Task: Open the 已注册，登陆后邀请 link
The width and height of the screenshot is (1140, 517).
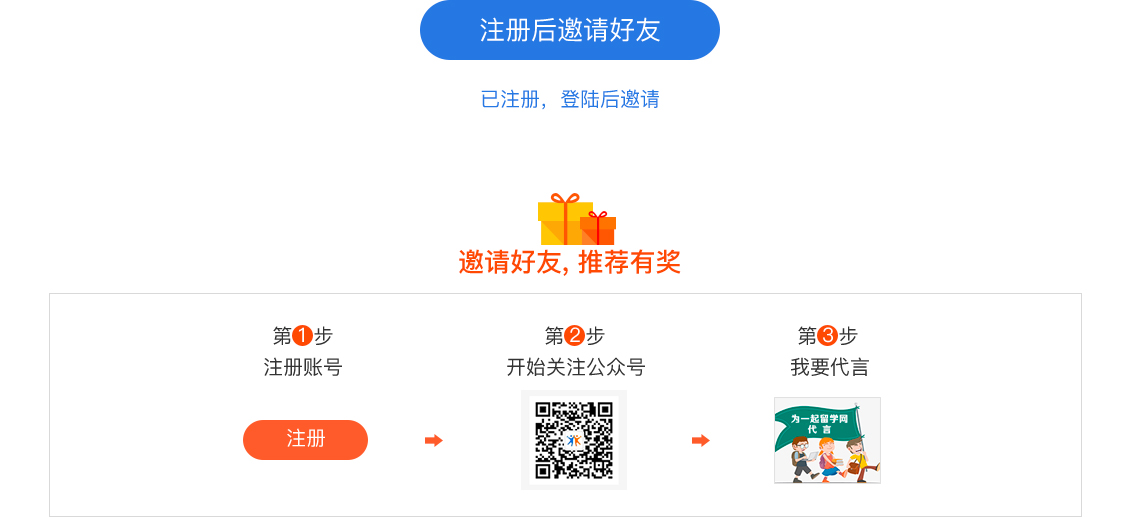Action: (569, 100)
